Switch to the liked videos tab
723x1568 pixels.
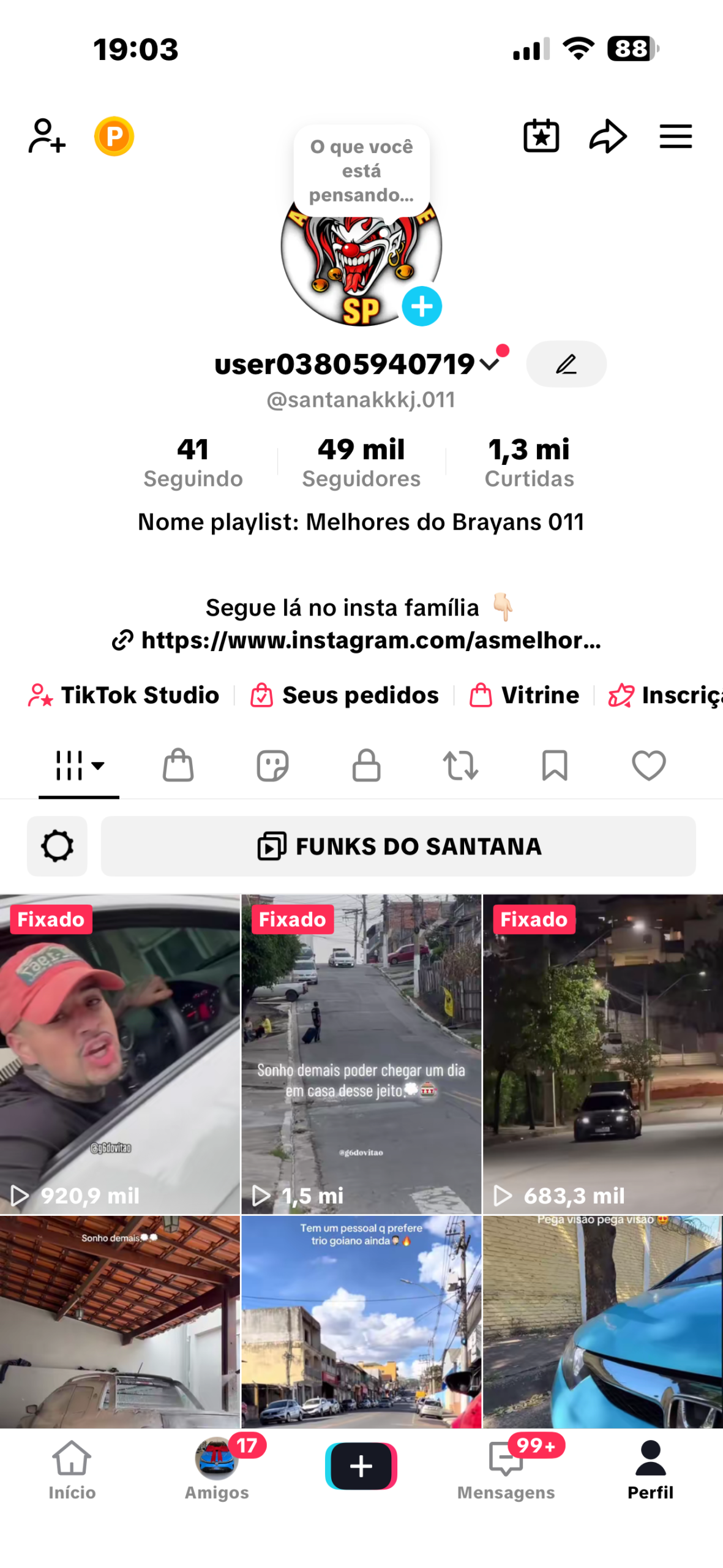tap(648, 766)
